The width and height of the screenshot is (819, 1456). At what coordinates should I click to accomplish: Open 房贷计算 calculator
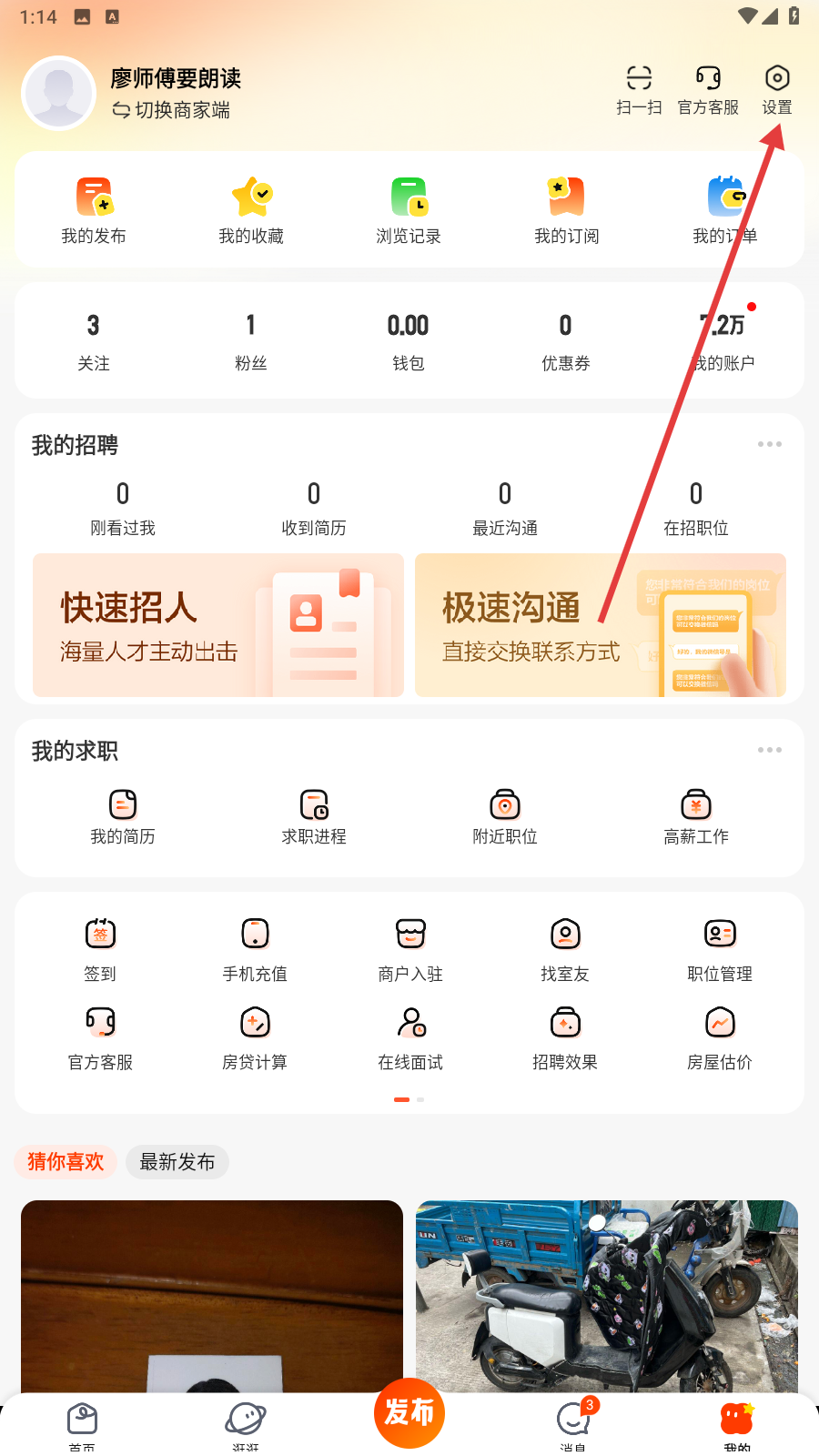click(255, 1037)
